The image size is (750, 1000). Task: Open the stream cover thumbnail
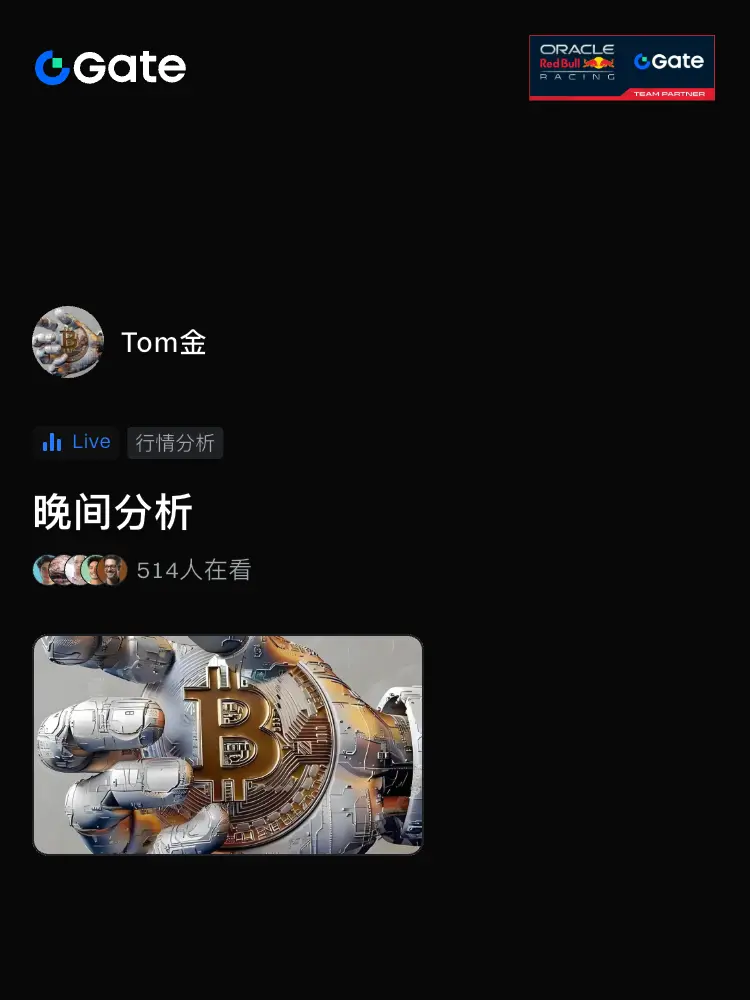click(x=228, y=745)
